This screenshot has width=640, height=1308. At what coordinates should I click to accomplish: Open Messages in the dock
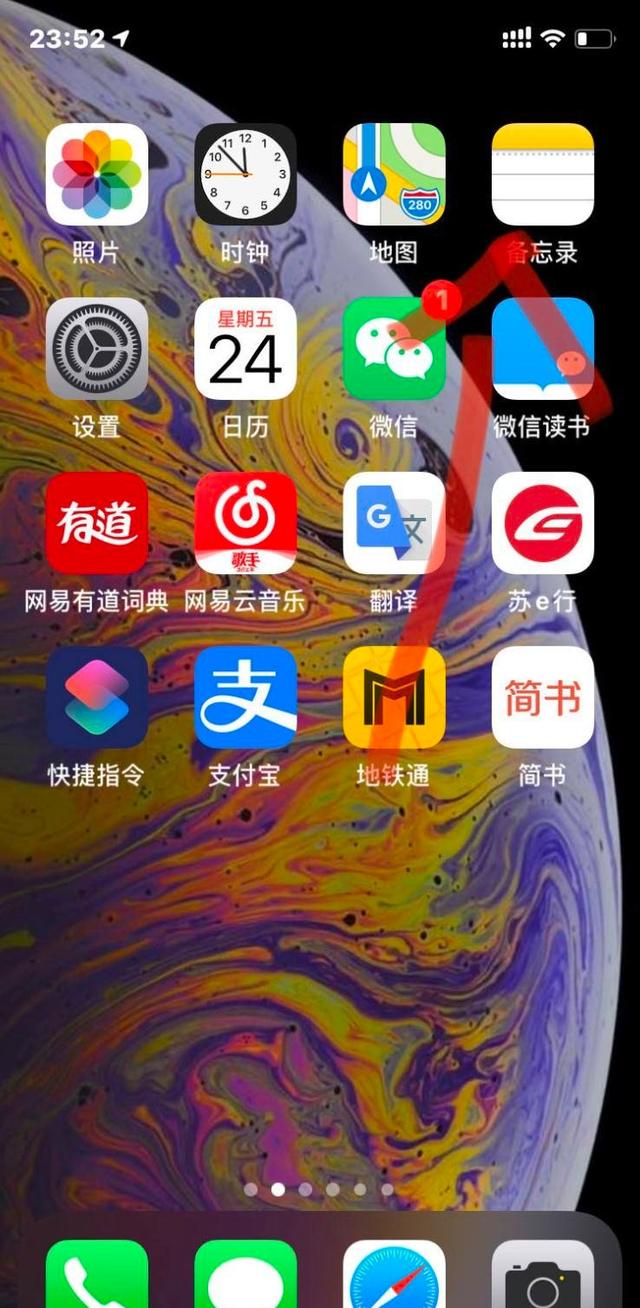coord(245,1275)
